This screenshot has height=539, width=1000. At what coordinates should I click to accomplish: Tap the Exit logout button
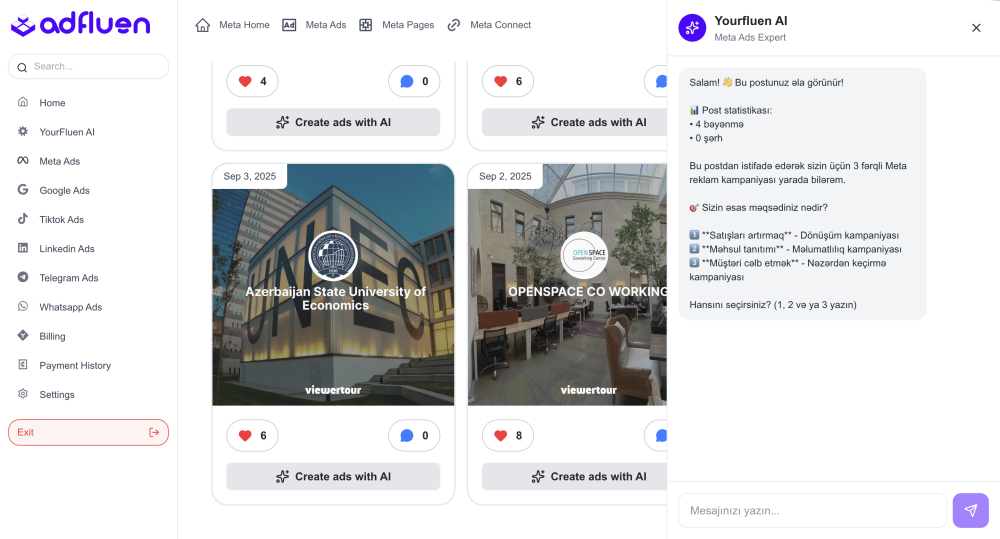[88, 432]
